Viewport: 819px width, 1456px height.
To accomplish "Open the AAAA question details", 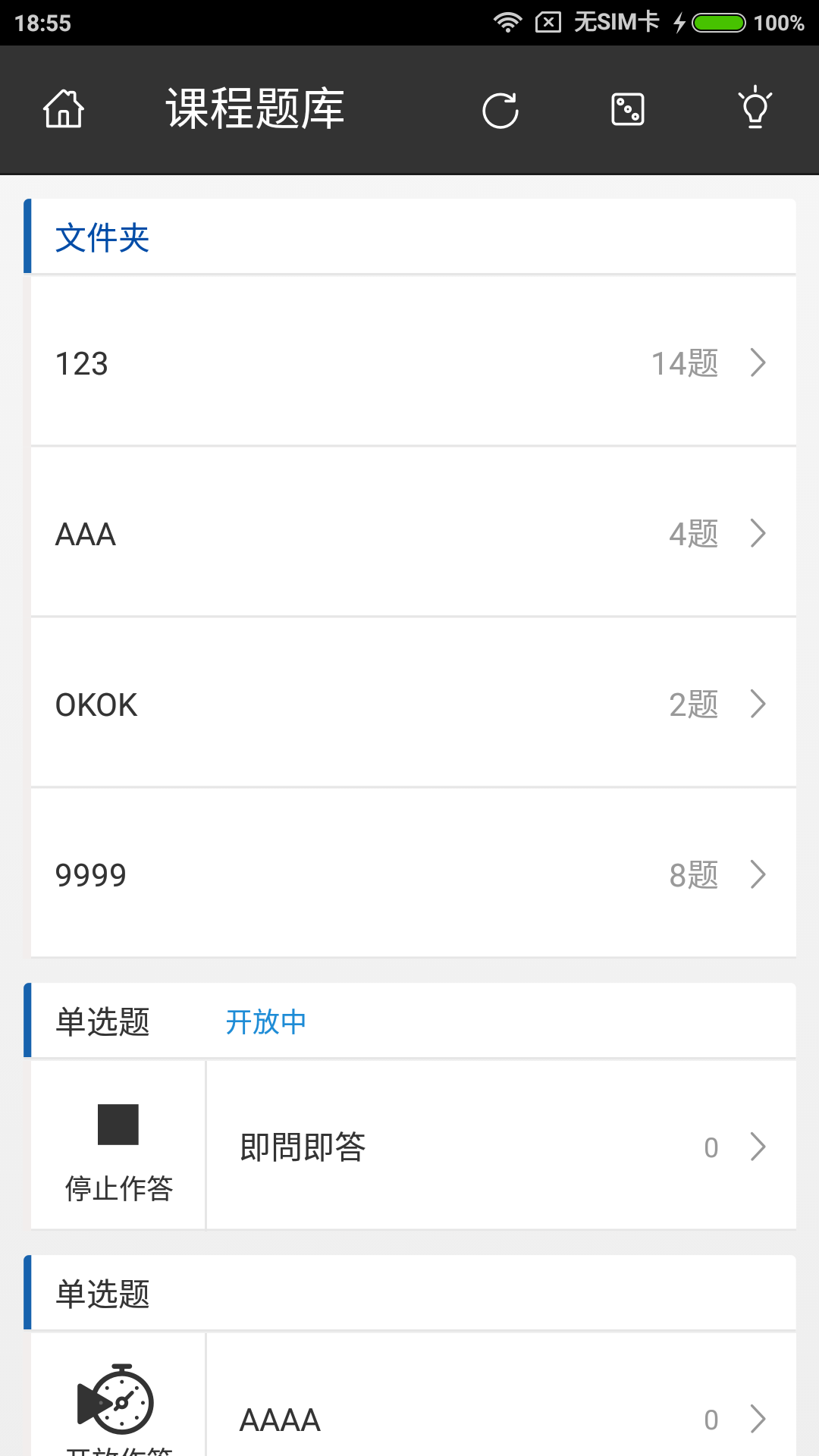I will (500, 1419).
